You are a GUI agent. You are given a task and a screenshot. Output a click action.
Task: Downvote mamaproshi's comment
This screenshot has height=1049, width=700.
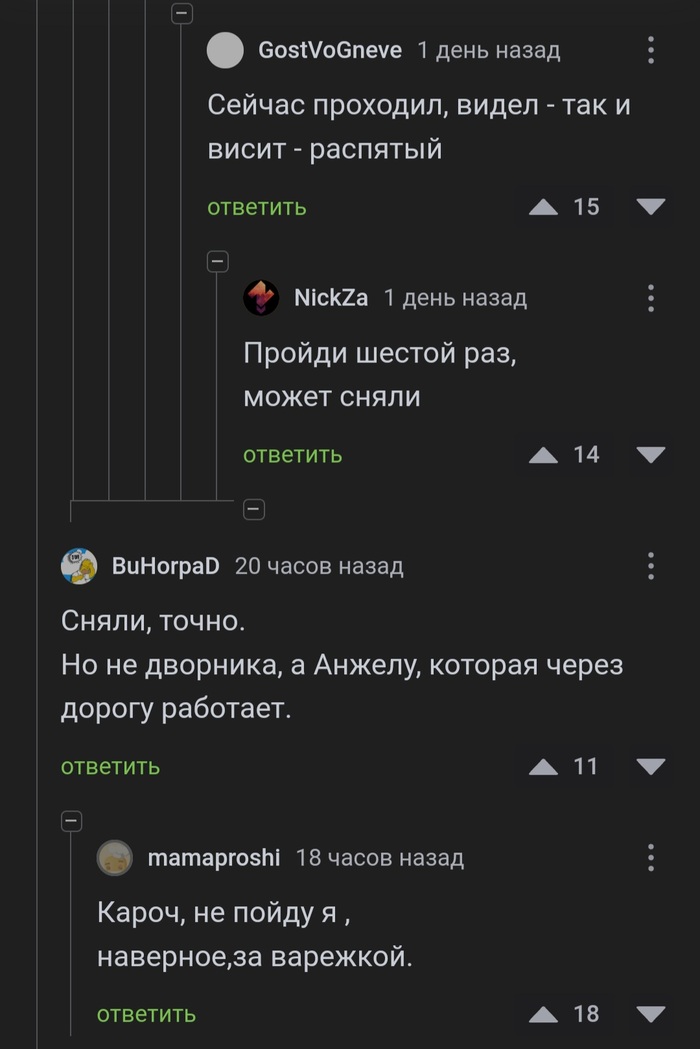(651, 1014)
